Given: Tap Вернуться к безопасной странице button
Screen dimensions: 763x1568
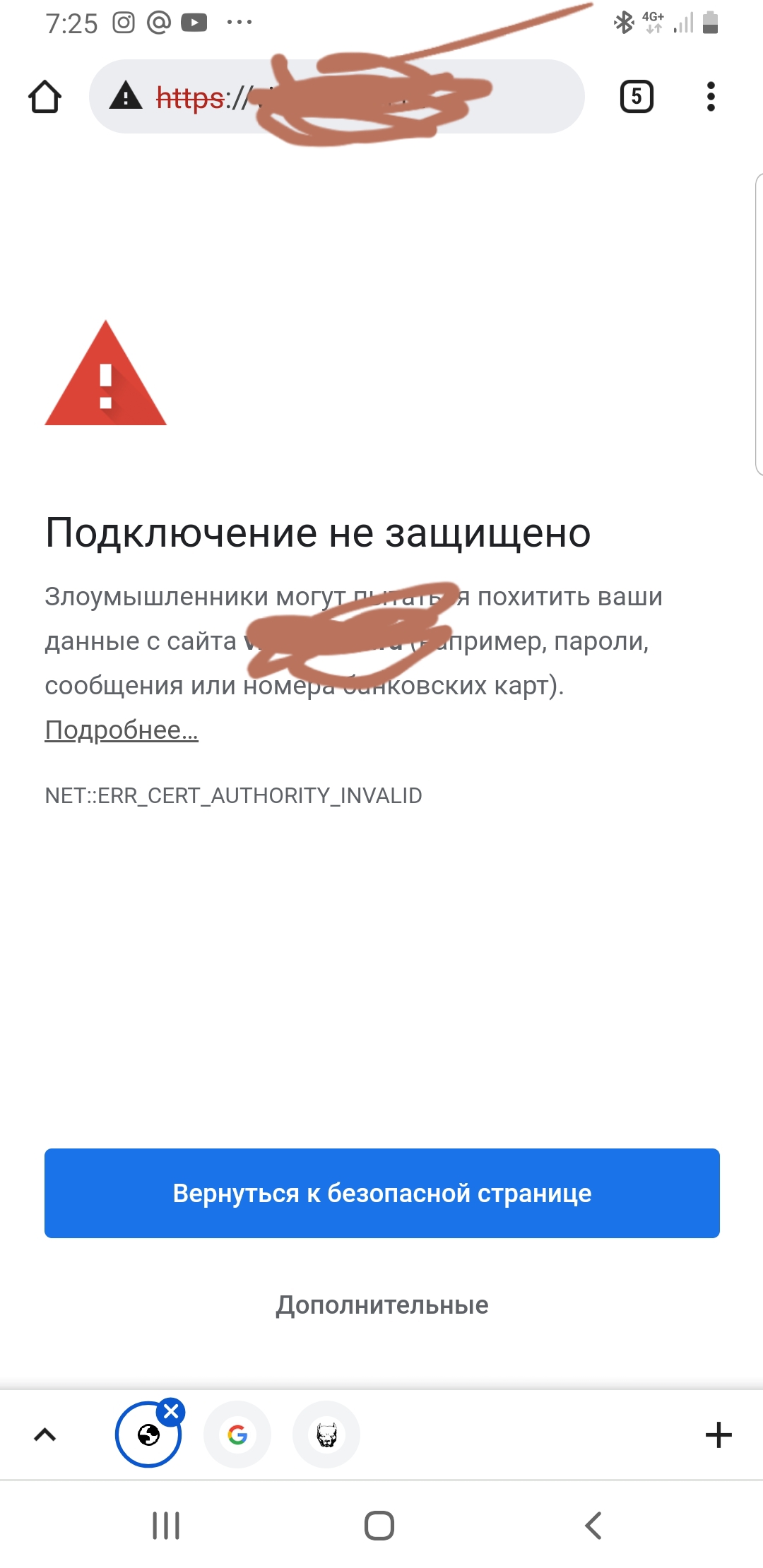Looking at the screenshot, I should [x=381, y=1193].
